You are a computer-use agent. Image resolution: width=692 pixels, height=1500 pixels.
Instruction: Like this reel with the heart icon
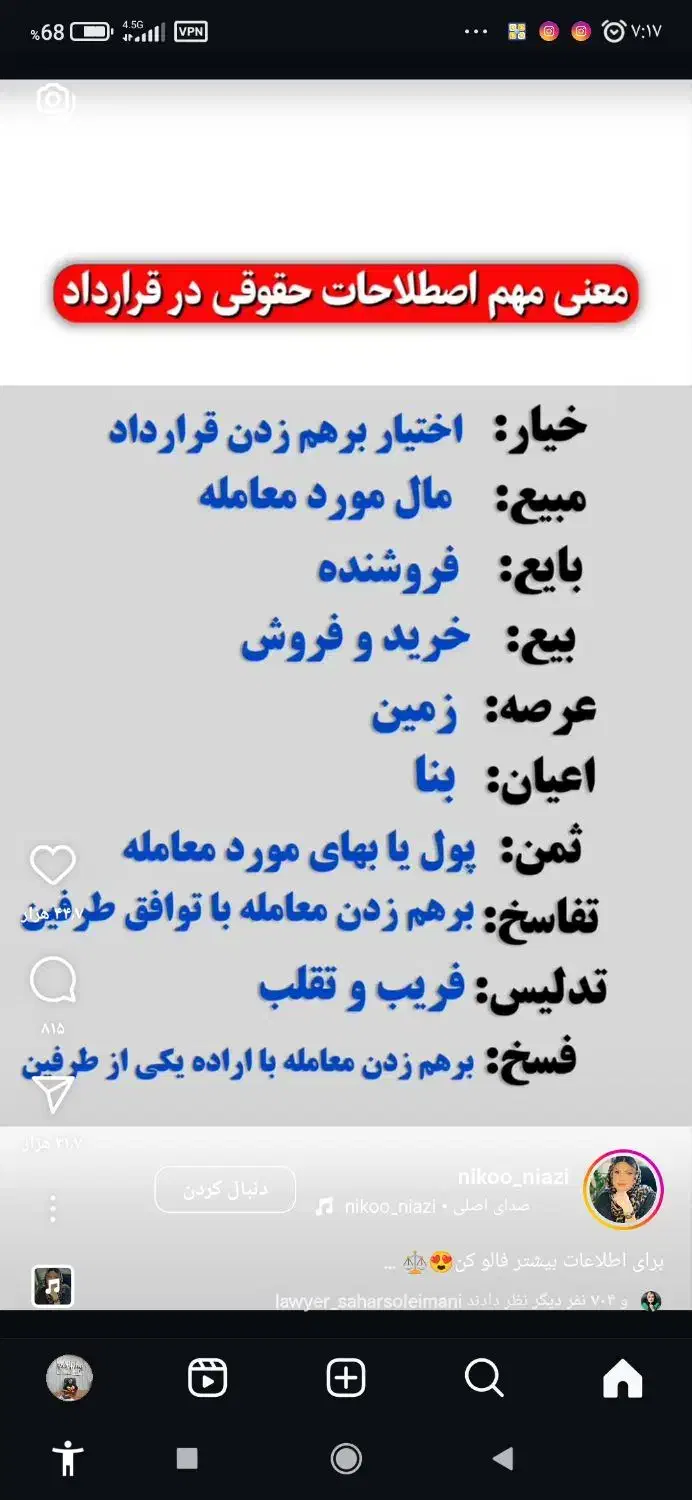point(53,866)
